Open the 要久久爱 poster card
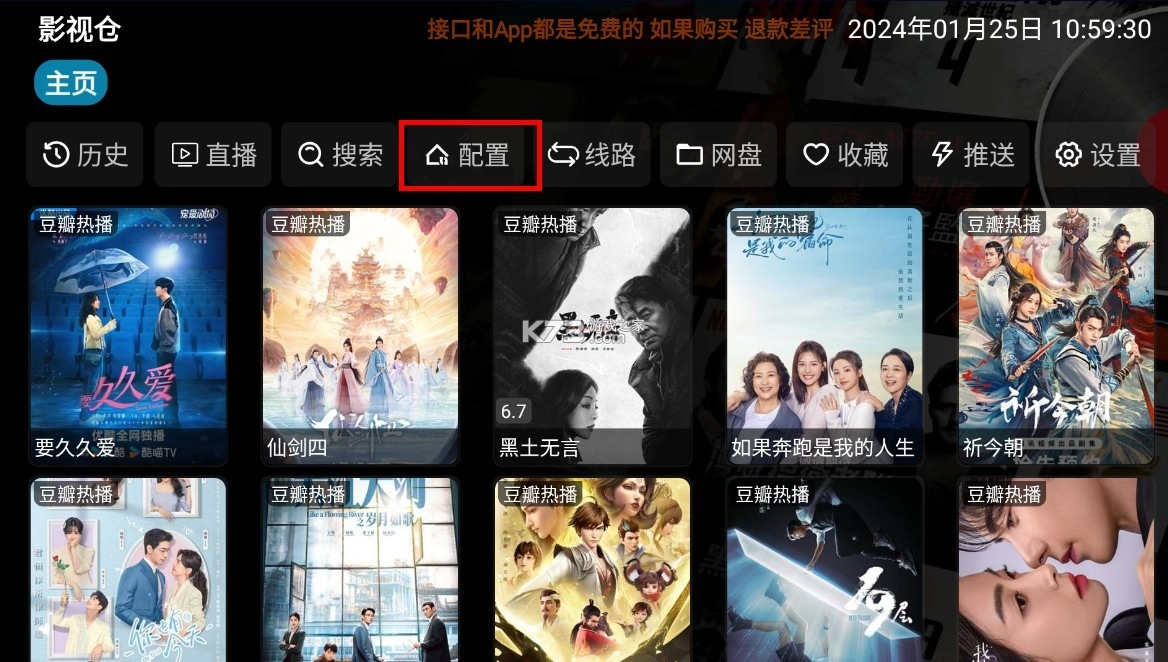 128,335
